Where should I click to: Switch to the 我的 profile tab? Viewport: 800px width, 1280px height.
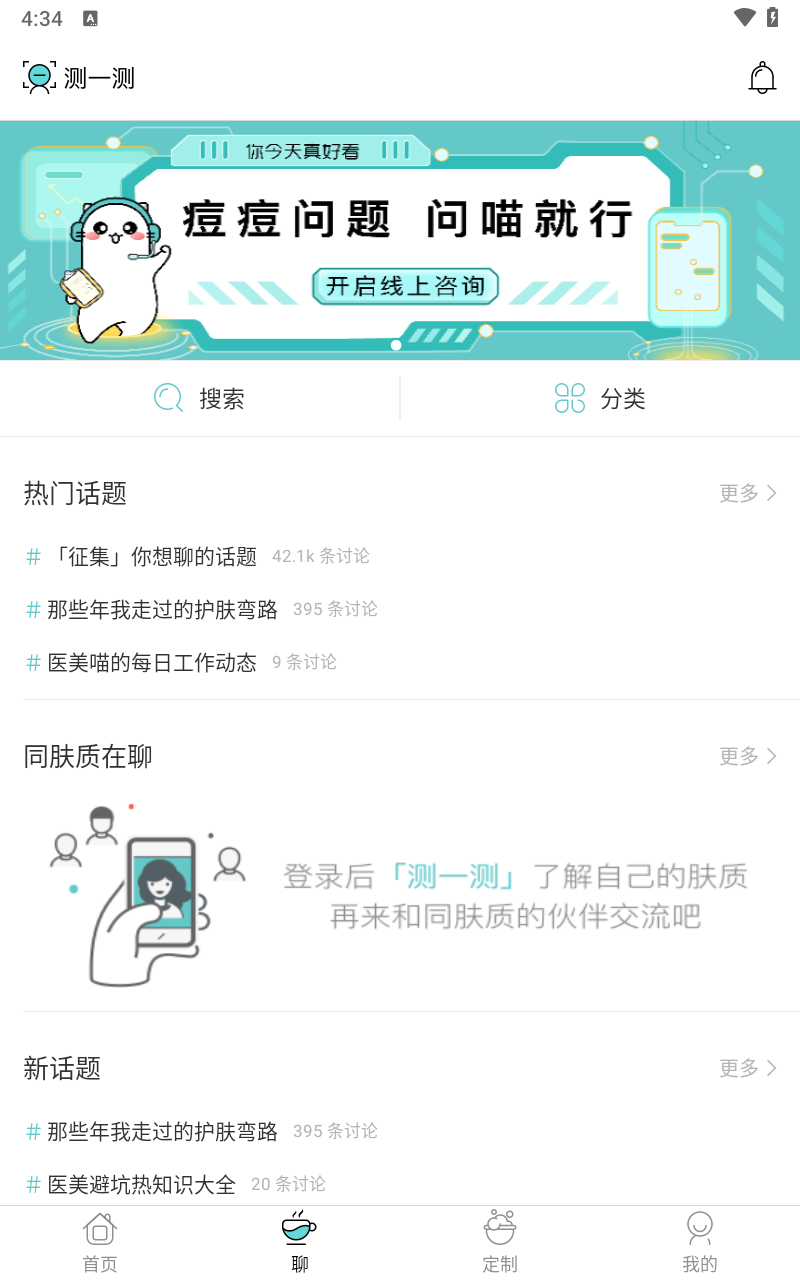click(700, 1243)
